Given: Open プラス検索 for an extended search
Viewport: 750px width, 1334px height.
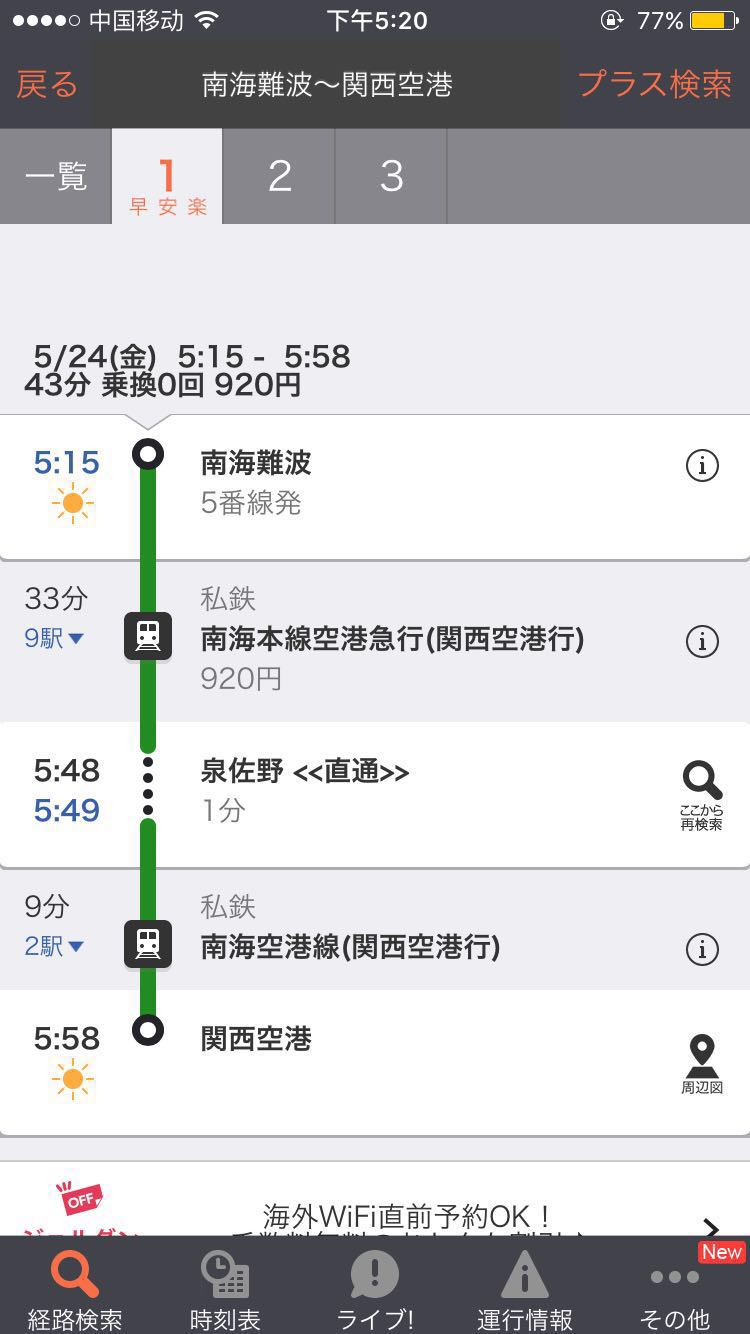Looking at the screenshot, I should (x=655, y=85).
